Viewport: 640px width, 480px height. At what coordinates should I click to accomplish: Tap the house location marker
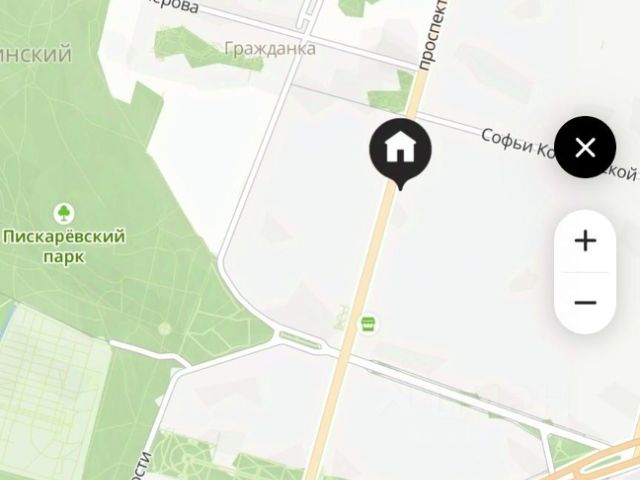[x=400, y=149]
